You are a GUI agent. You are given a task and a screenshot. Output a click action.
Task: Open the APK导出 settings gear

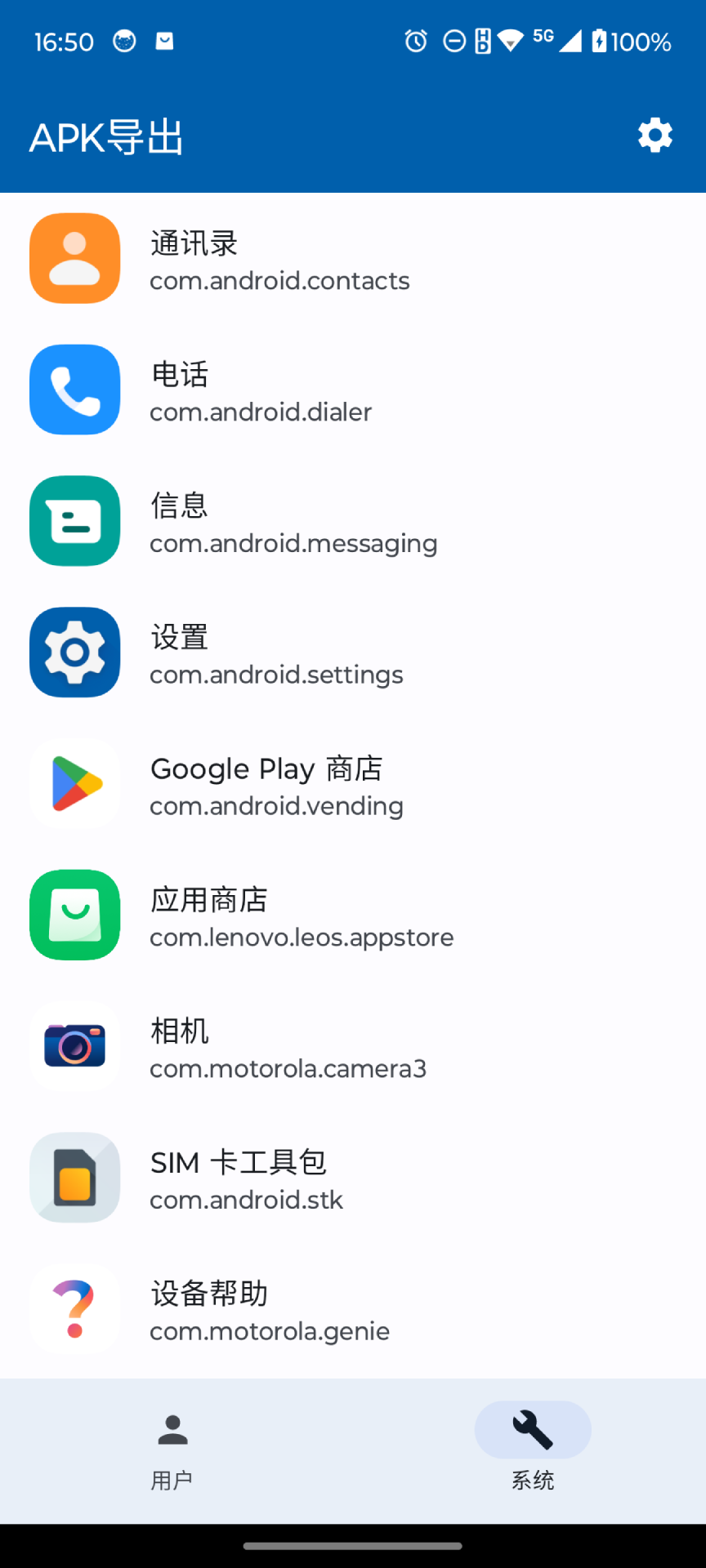[655, 136]
